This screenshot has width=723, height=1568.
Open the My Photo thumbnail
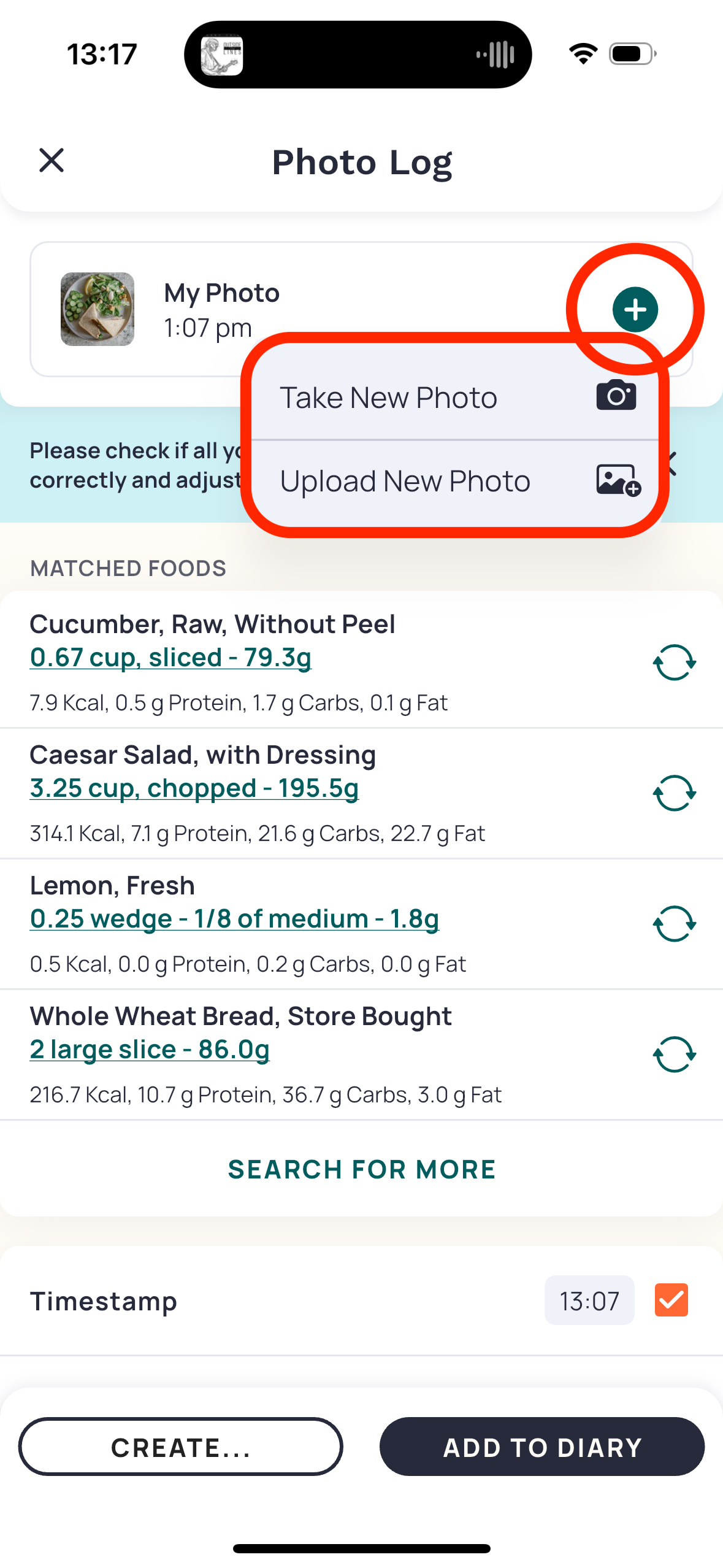[x=98, y=309]
